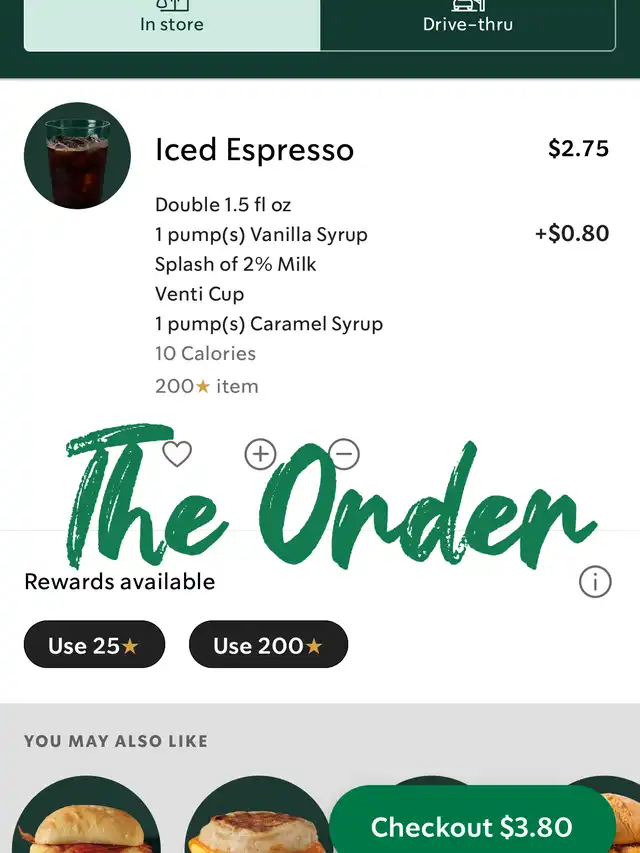Select the Drive-thru pickup option

coord(468,22)
